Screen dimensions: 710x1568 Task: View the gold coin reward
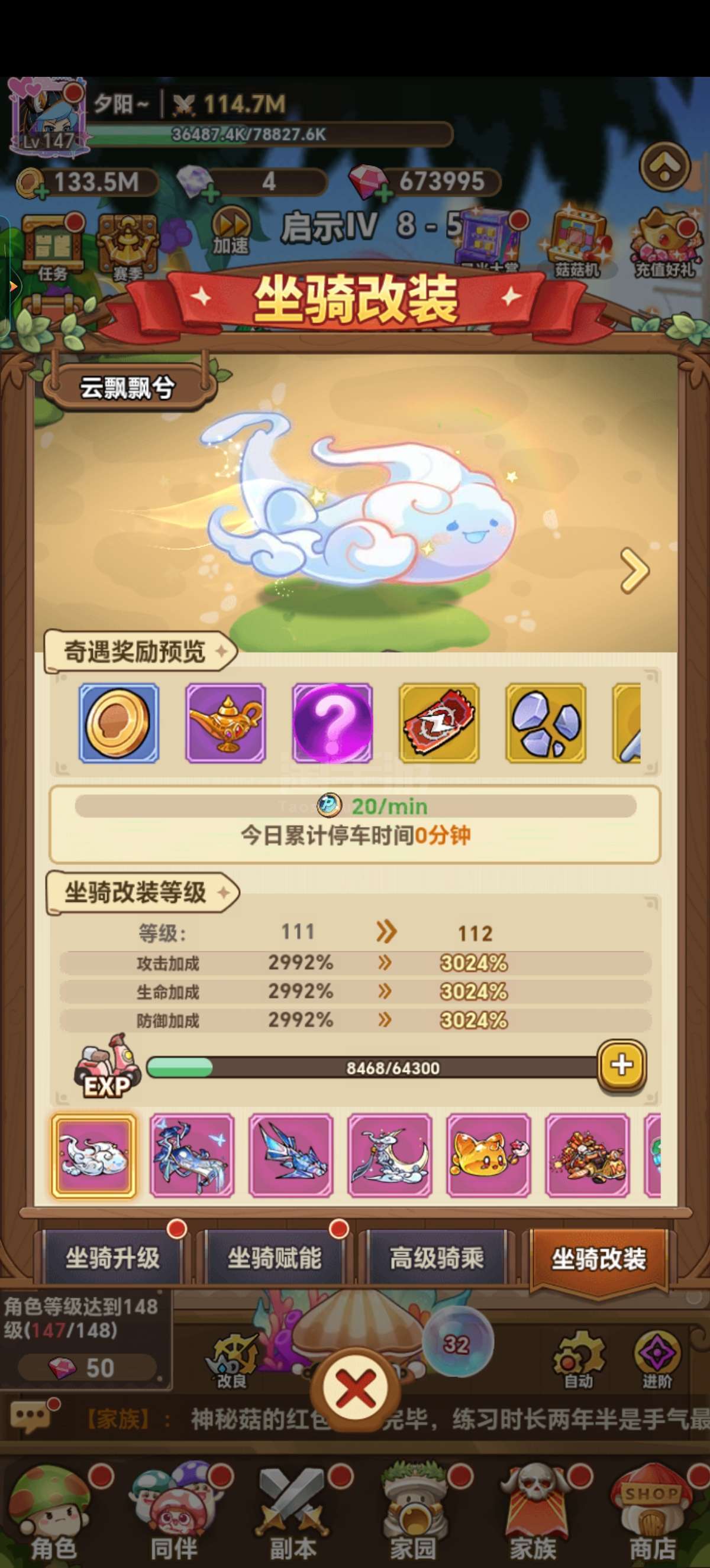click(x=119, y=723)
